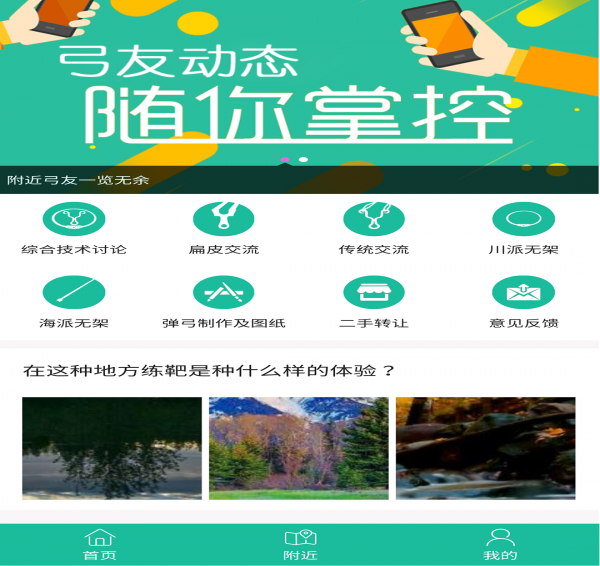
Task: Open post 在这种地方练靶是种什么样的体验
Action: click(209, 371)
